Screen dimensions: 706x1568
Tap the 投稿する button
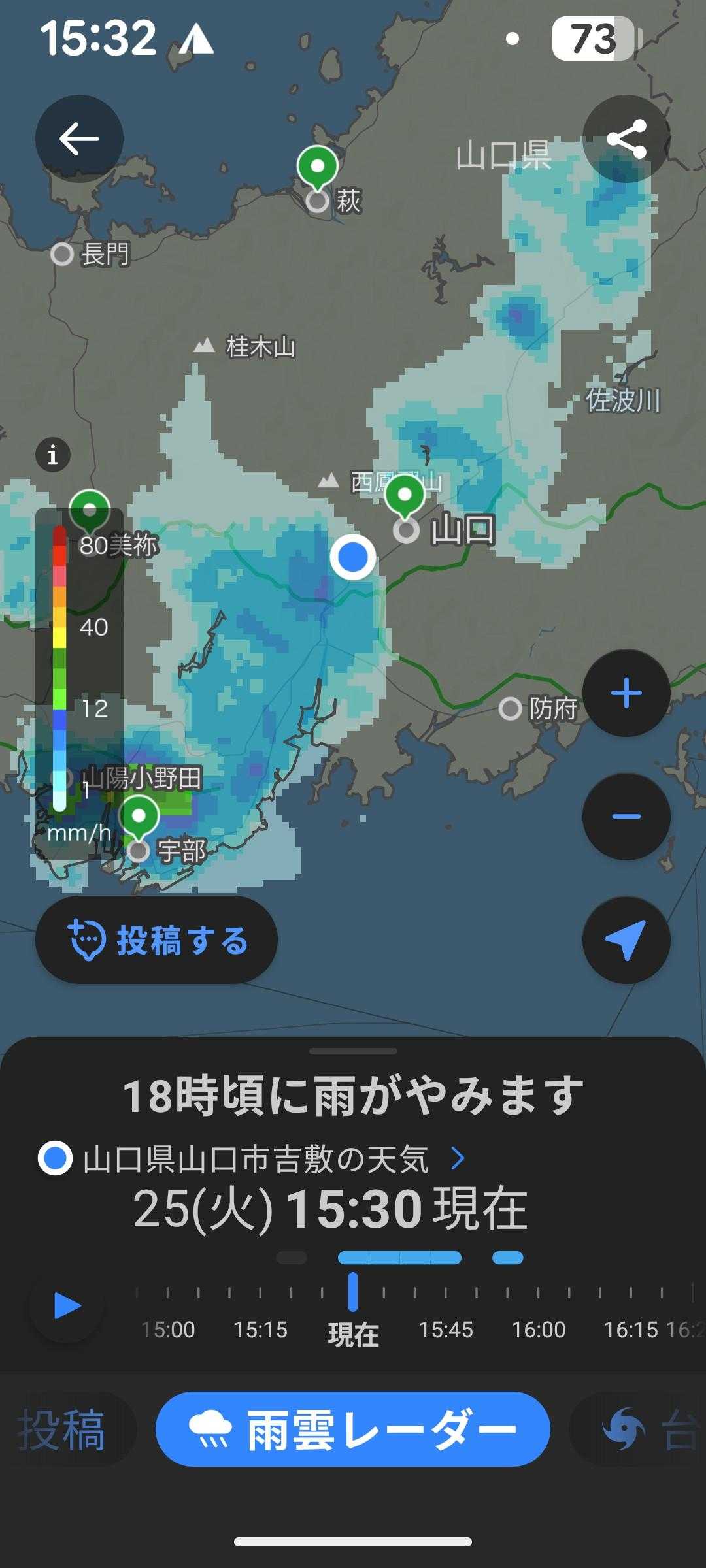tap(156, 940)
